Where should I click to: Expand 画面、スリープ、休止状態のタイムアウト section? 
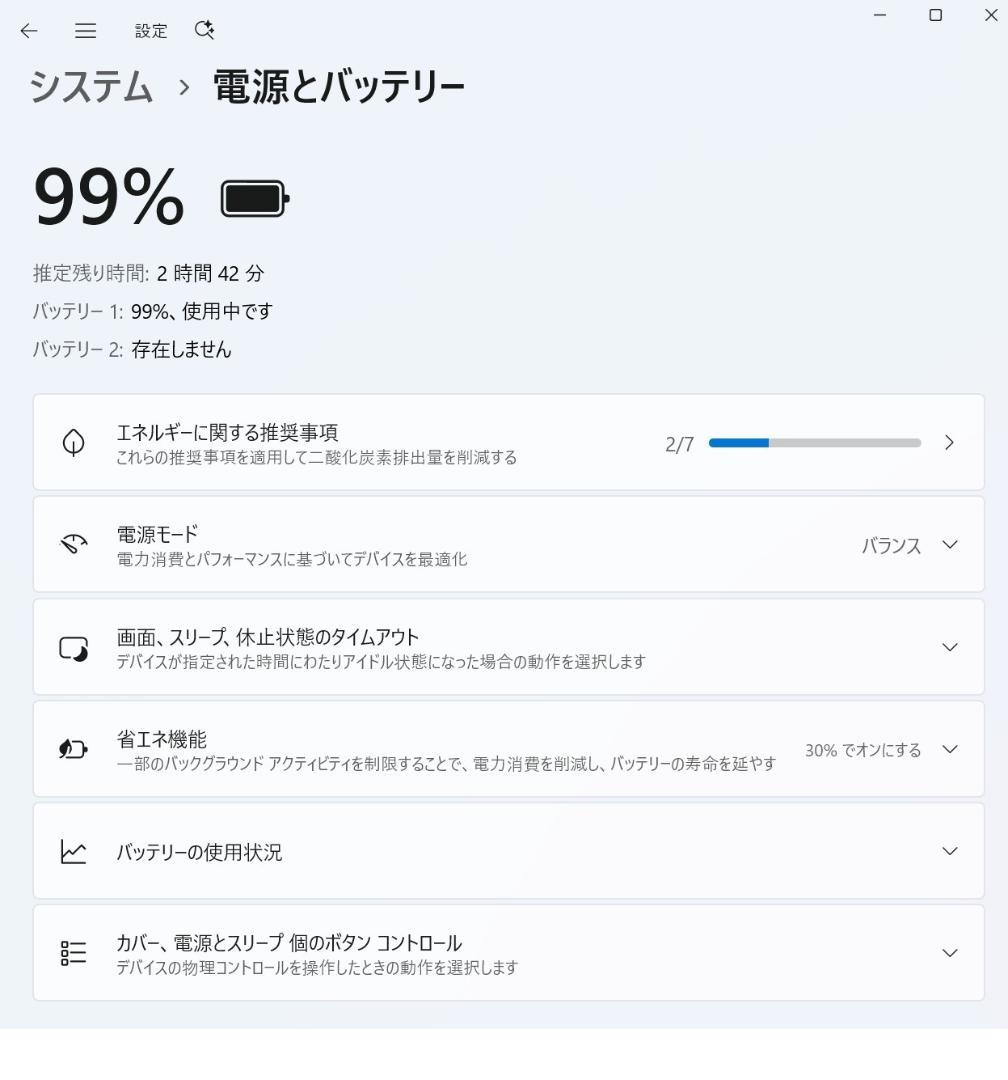click(x=949, y=647)
